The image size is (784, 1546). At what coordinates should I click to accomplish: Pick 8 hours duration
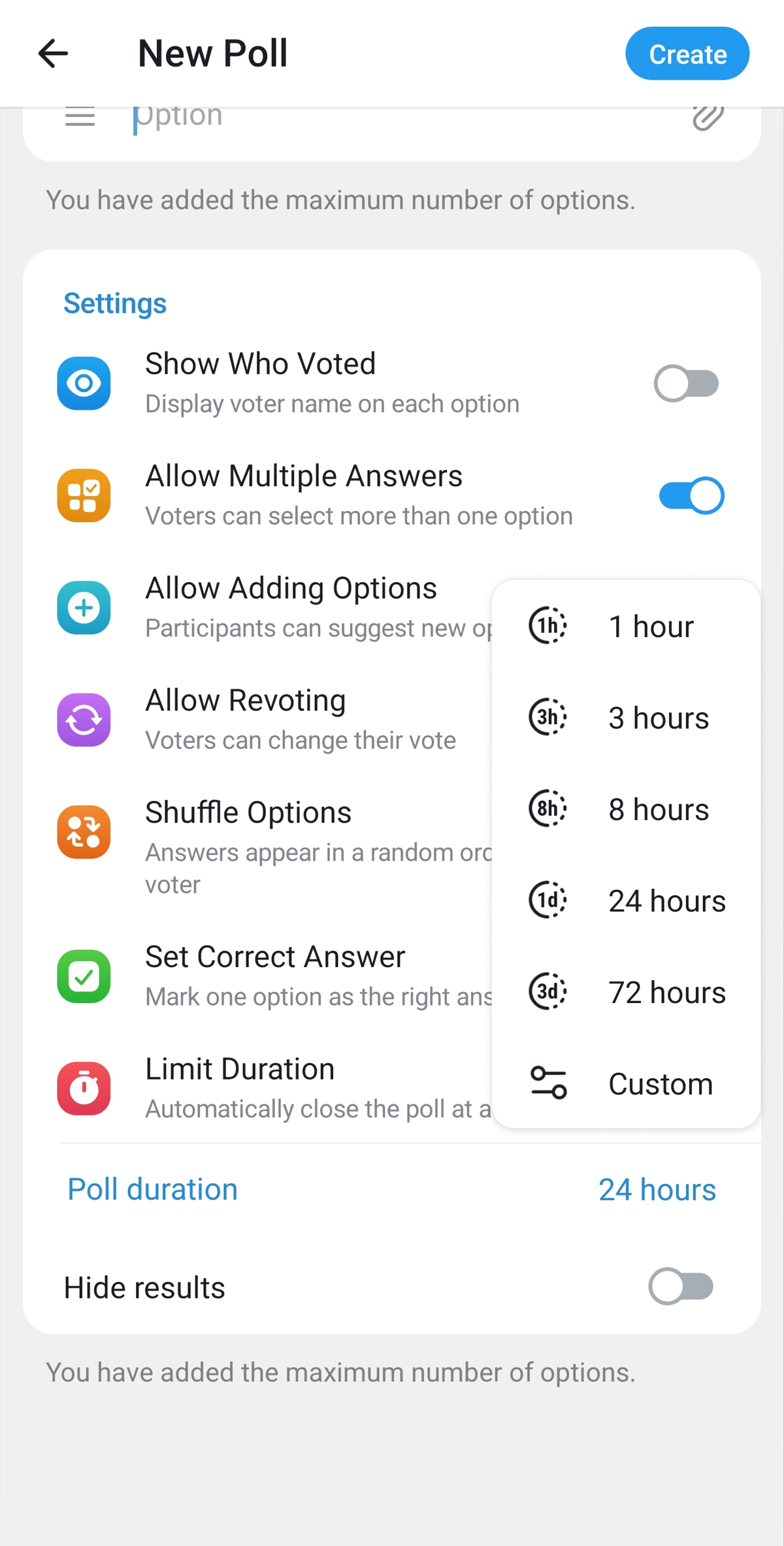pyautogui.click(x=626, y=810)
